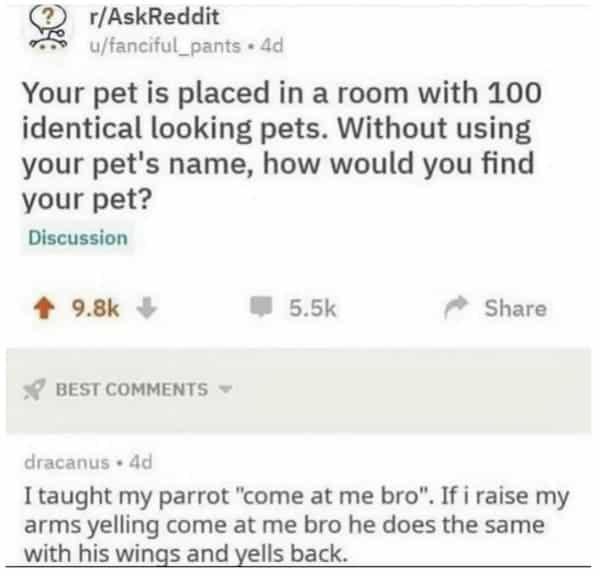Downvote the pet post
Image resolution: width=600 pixels, height=575 pixels.
coord(146,308)
